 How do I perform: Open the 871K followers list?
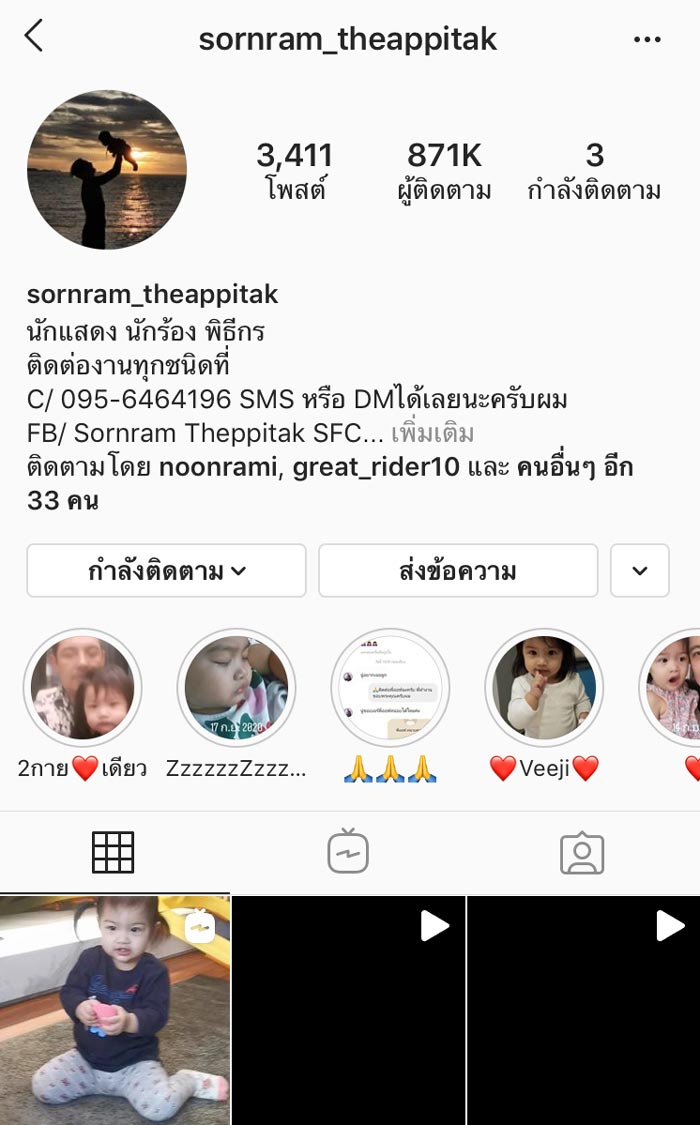[x=444, y=171]
